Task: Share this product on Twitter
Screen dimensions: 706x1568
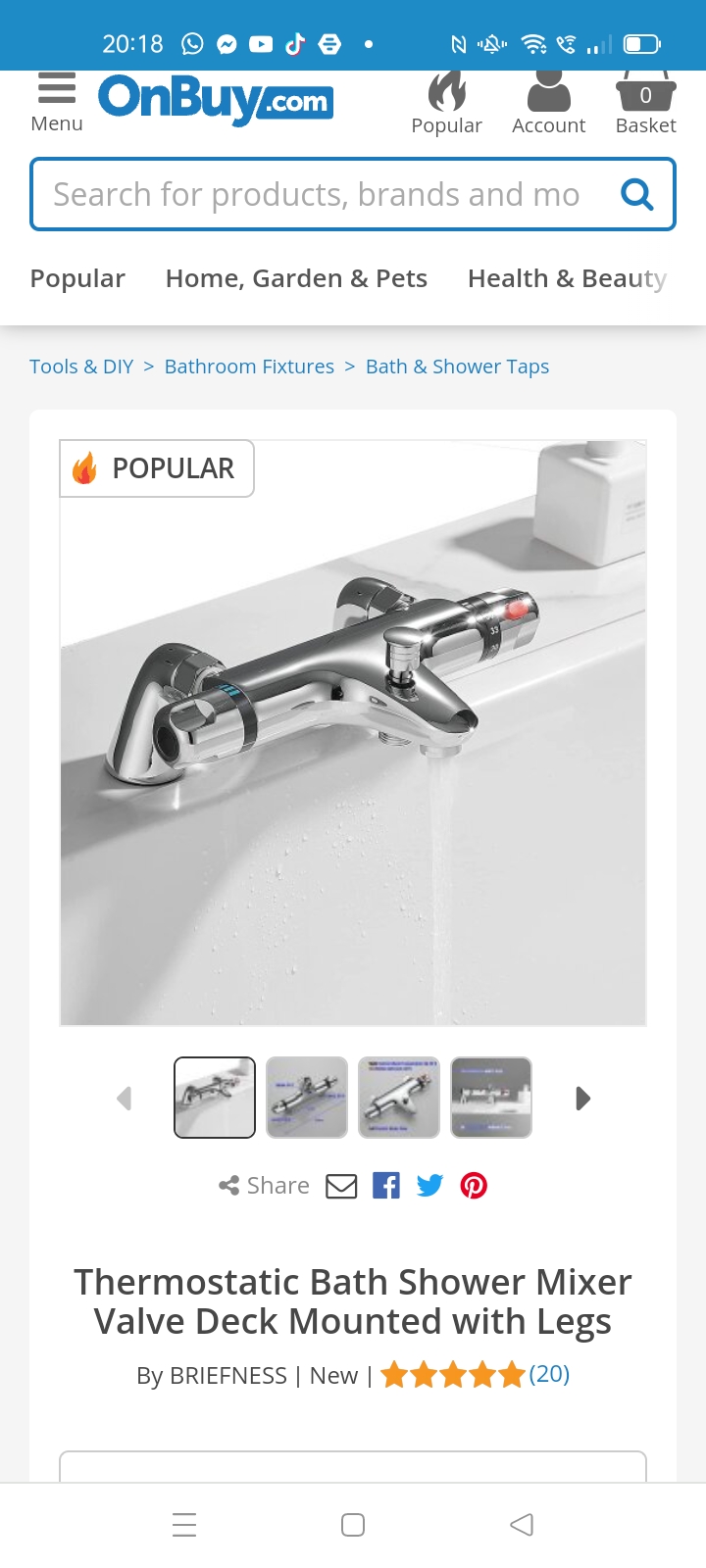Action: coord(429,1187)
